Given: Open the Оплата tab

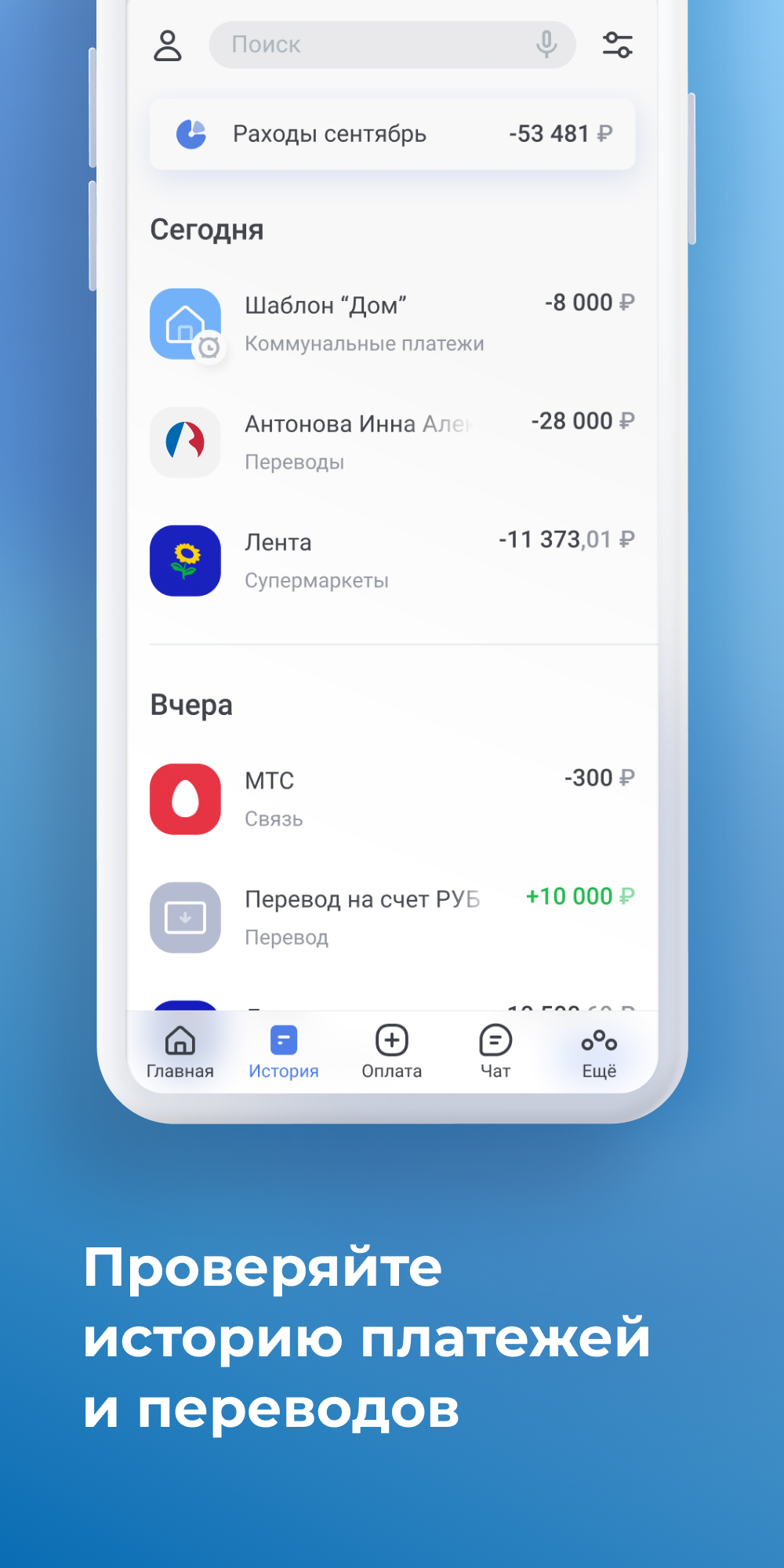Looking at the screenshot, I should (x=392, y=1051).
